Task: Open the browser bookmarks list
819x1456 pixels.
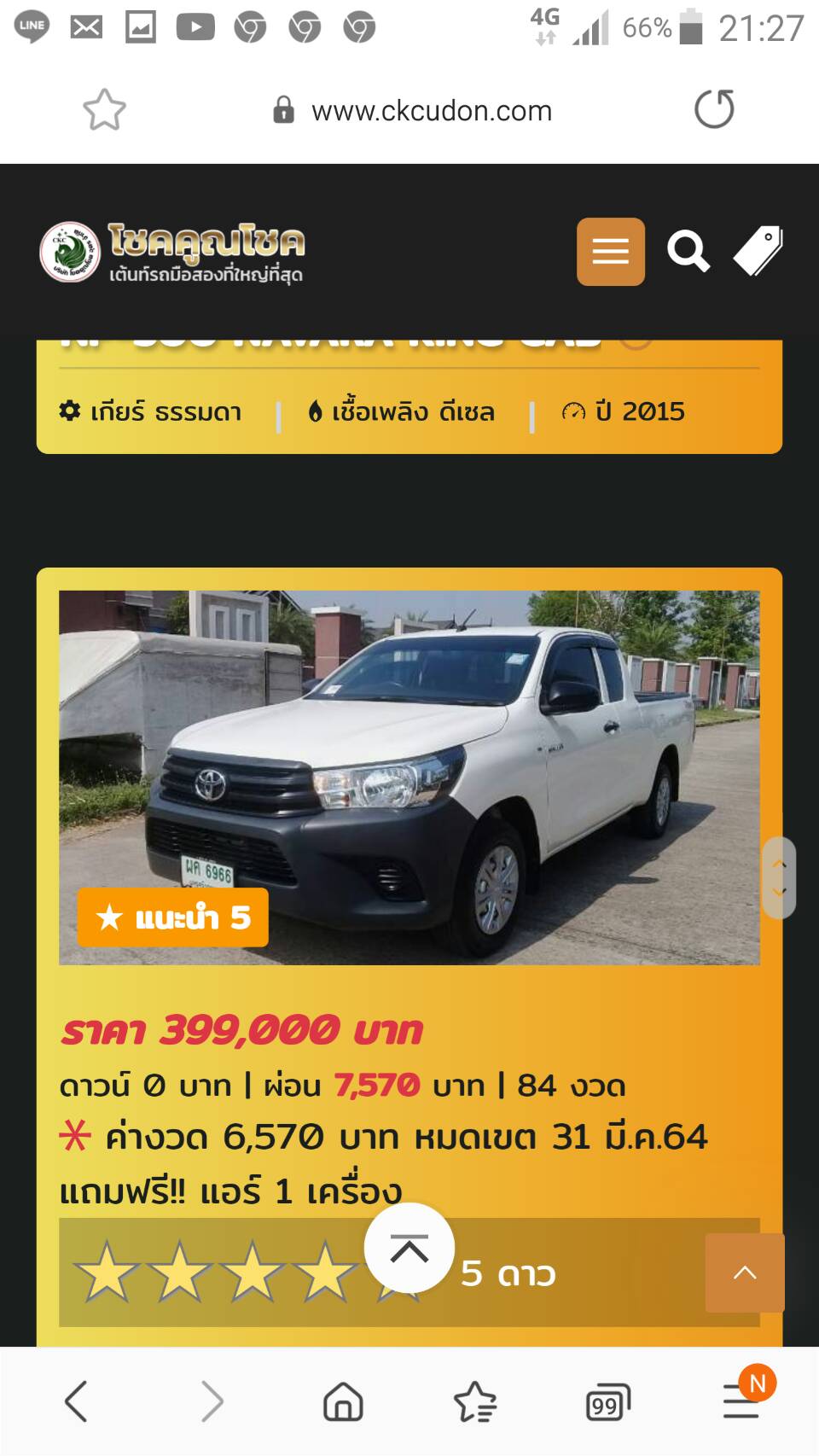Action: pyautogui.click(x=475, y=1401)
